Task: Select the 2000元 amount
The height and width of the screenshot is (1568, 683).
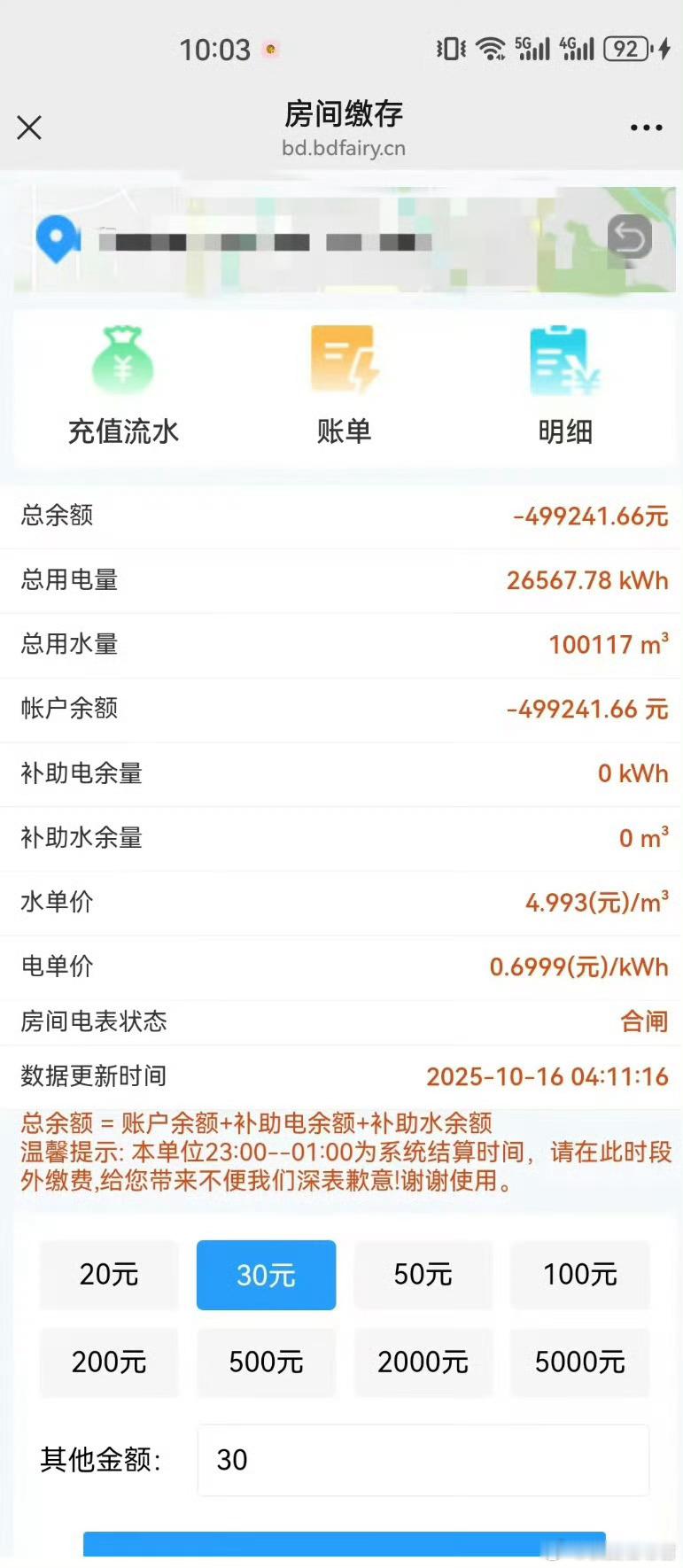Action: 423,1362
